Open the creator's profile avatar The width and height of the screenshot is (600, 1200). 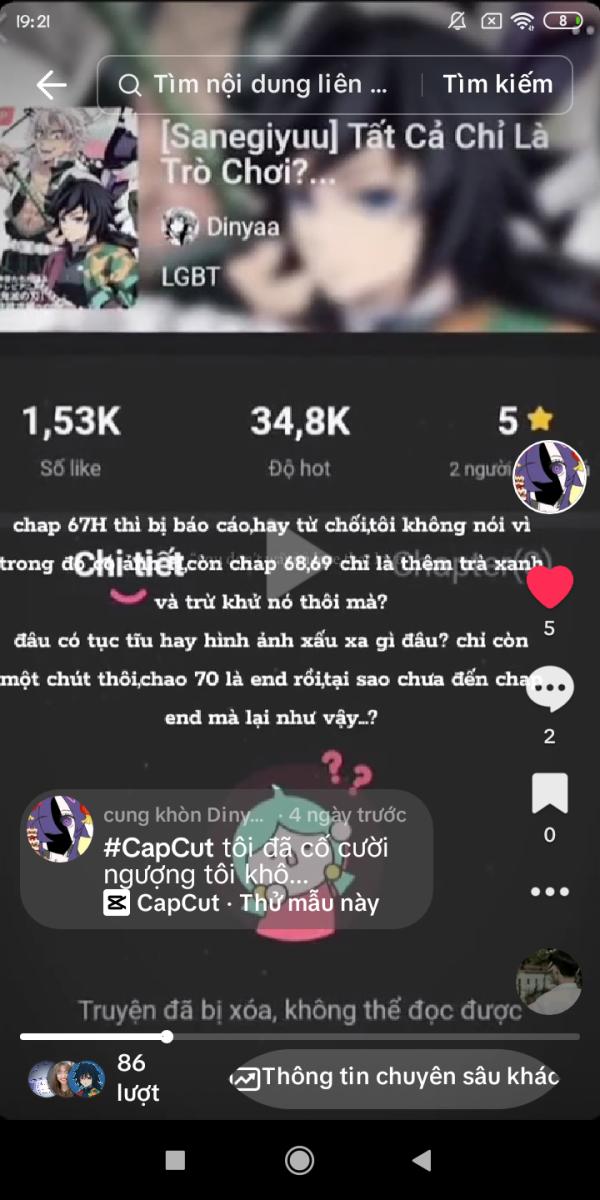point(549,476)
